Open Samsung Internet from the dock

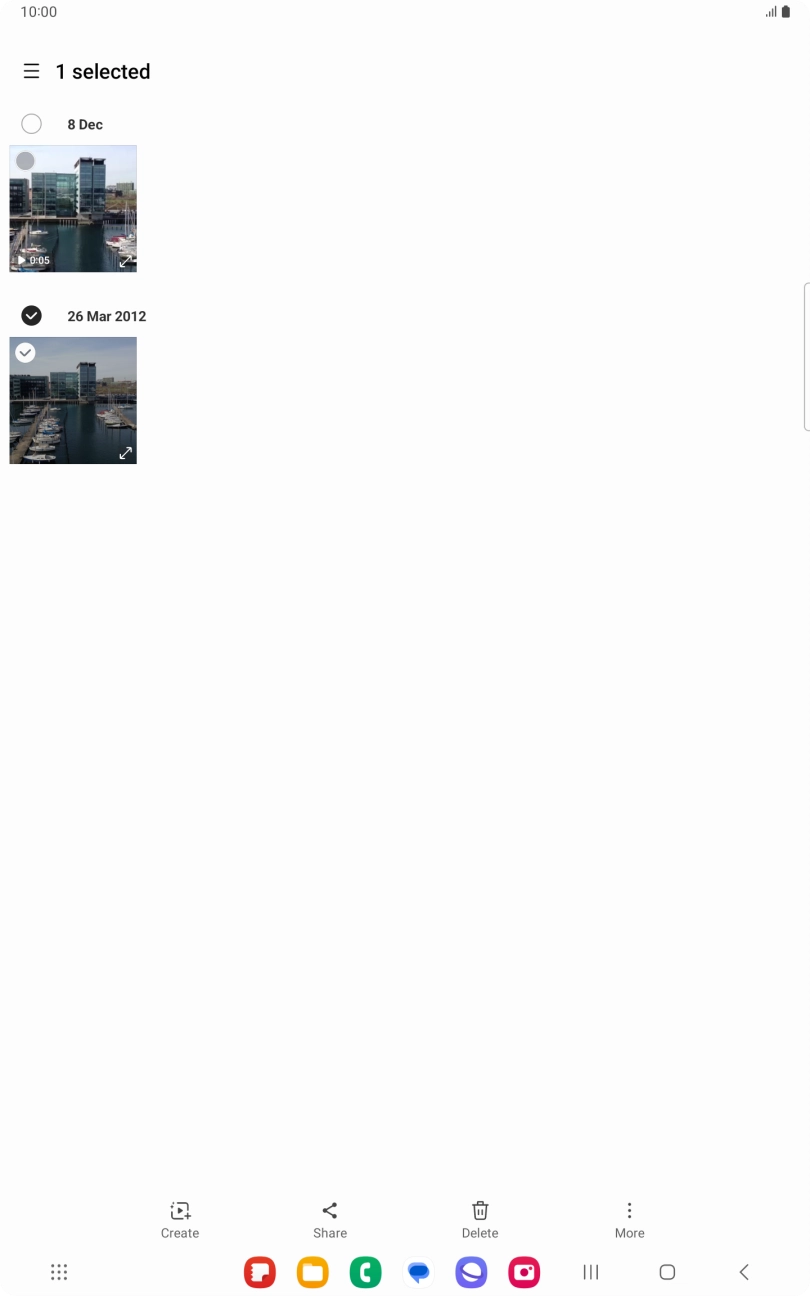(470, 1271)
